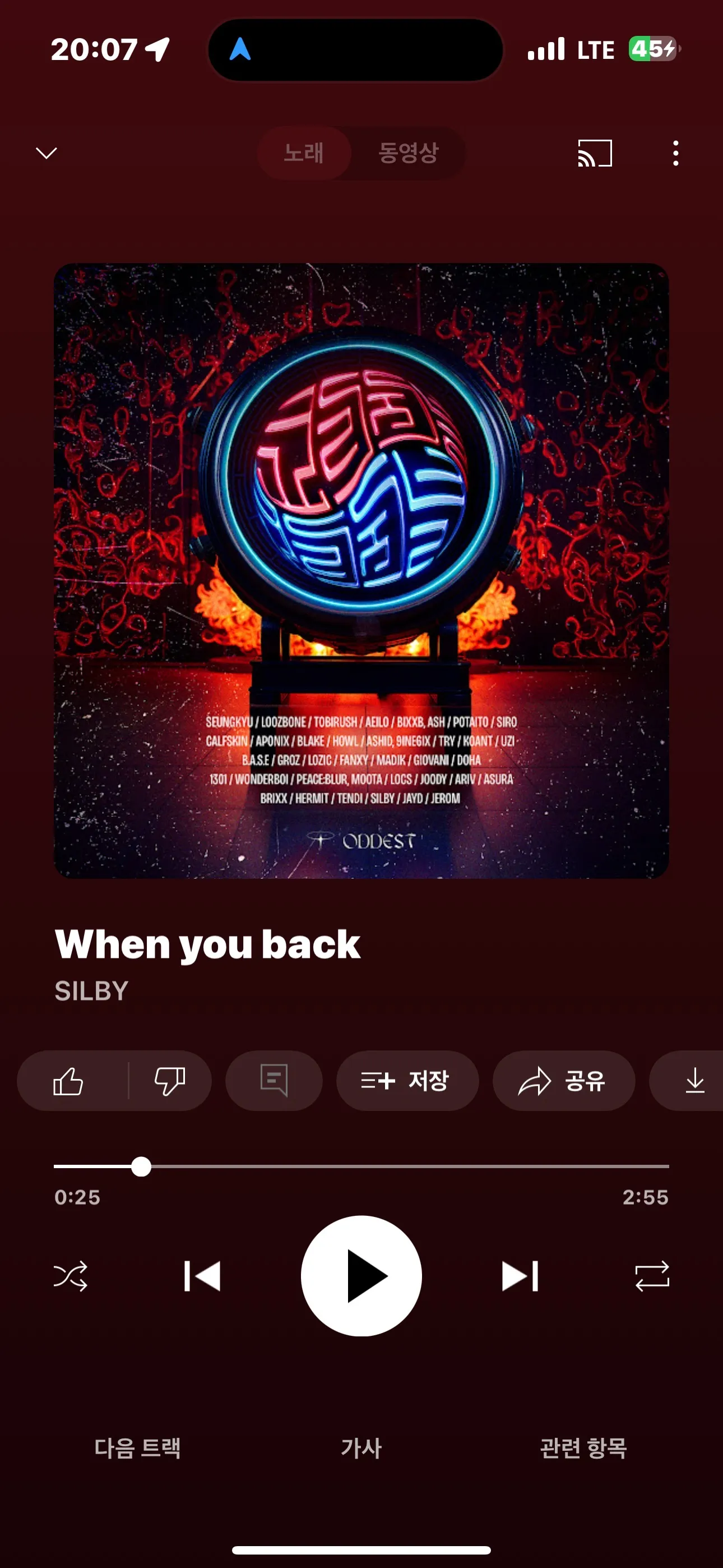This screenshot has width=723, height=1568.
Task: Open the 관련 항목 related tab
Action: pyautogui.click(x=583, y=1447)
